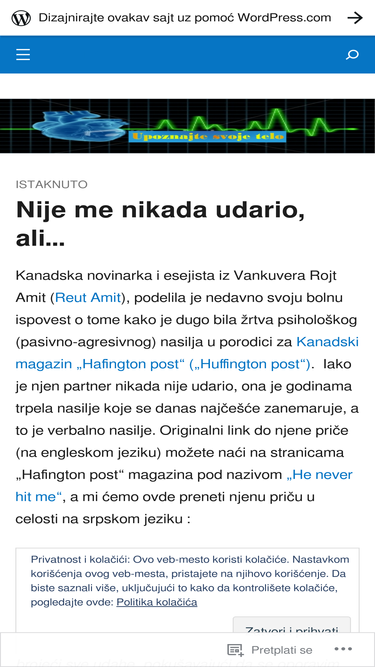The height and width of the screenshot is (667, 375).
Task: Open the three-dot more options menu
Action: click(343, 649)
